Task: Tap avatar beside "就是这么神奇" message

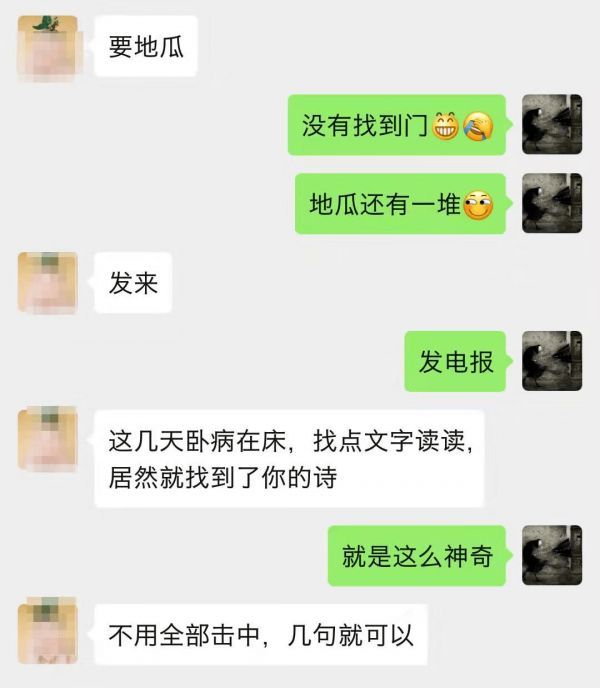Action: 552,556
